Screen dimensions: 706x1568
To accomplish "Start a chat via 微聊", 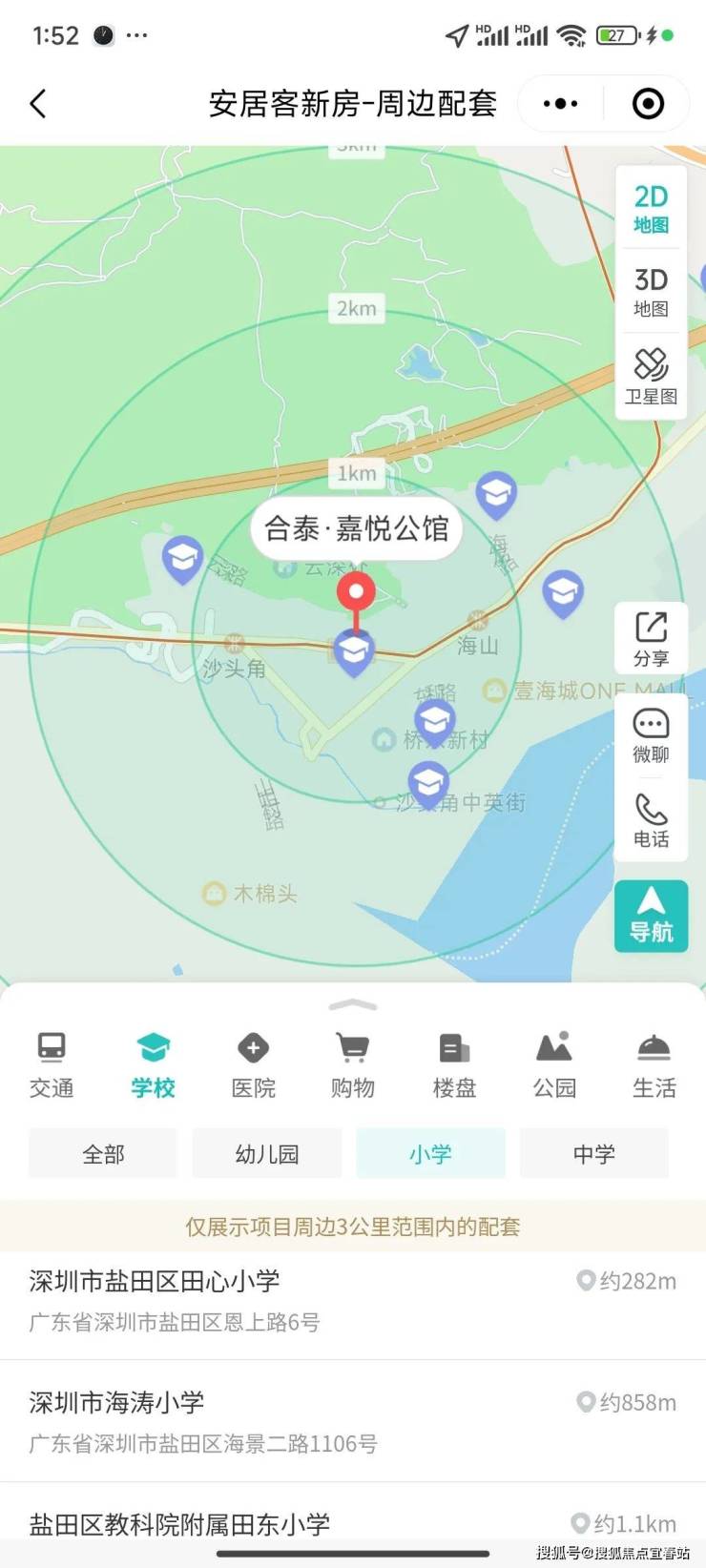I will (x=651, y=734).
